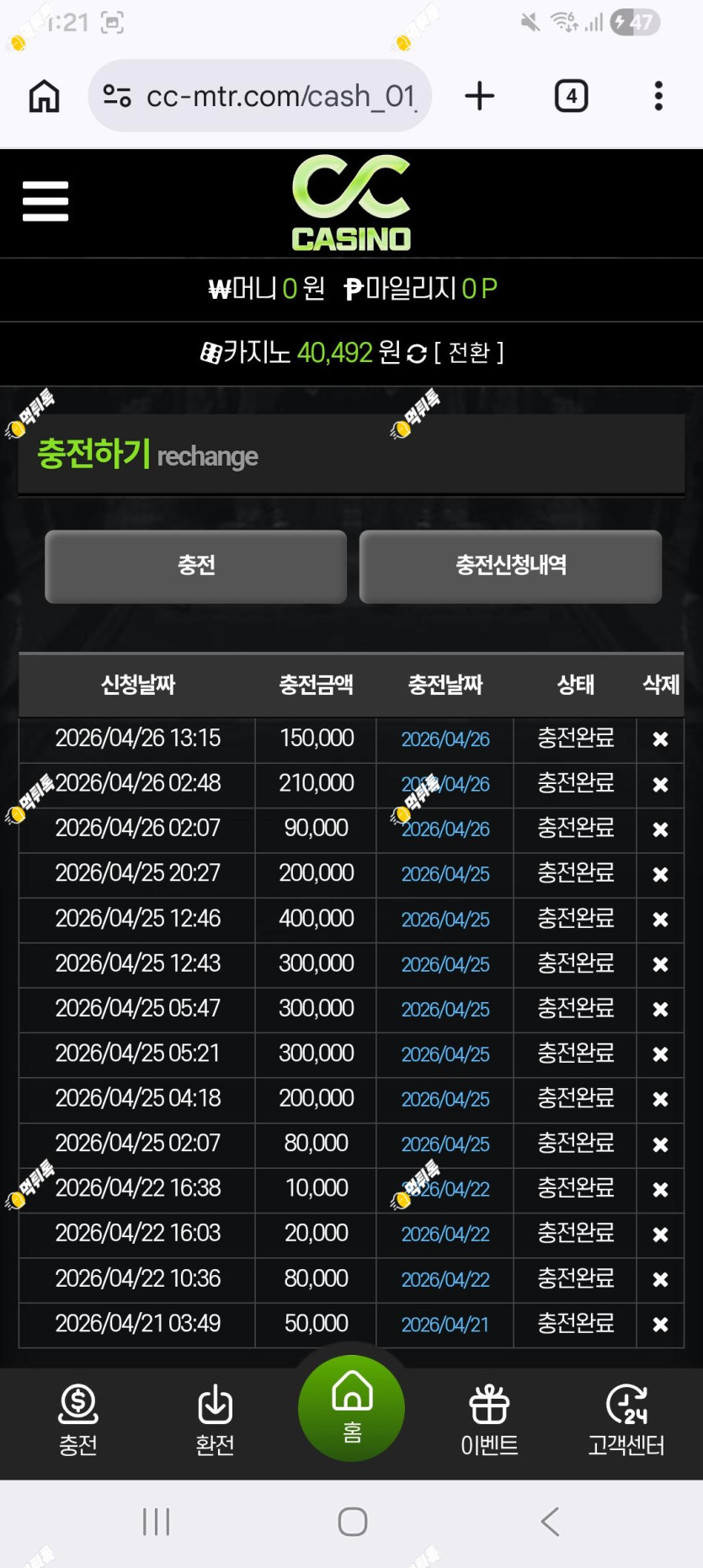
Task: Tap the green 홈 button
Action: (352, 1408)
